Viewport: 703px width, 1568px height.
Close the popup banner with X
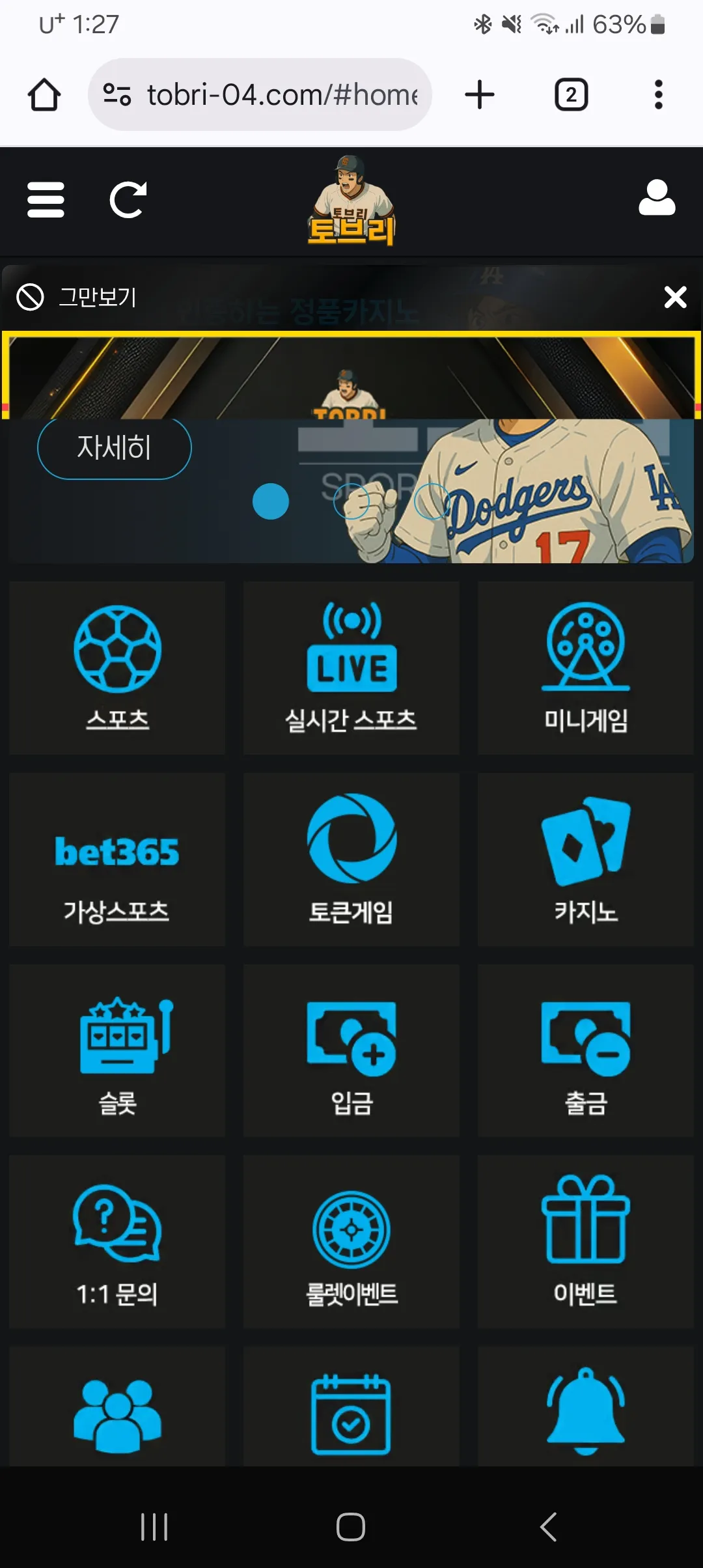point(675,297)
